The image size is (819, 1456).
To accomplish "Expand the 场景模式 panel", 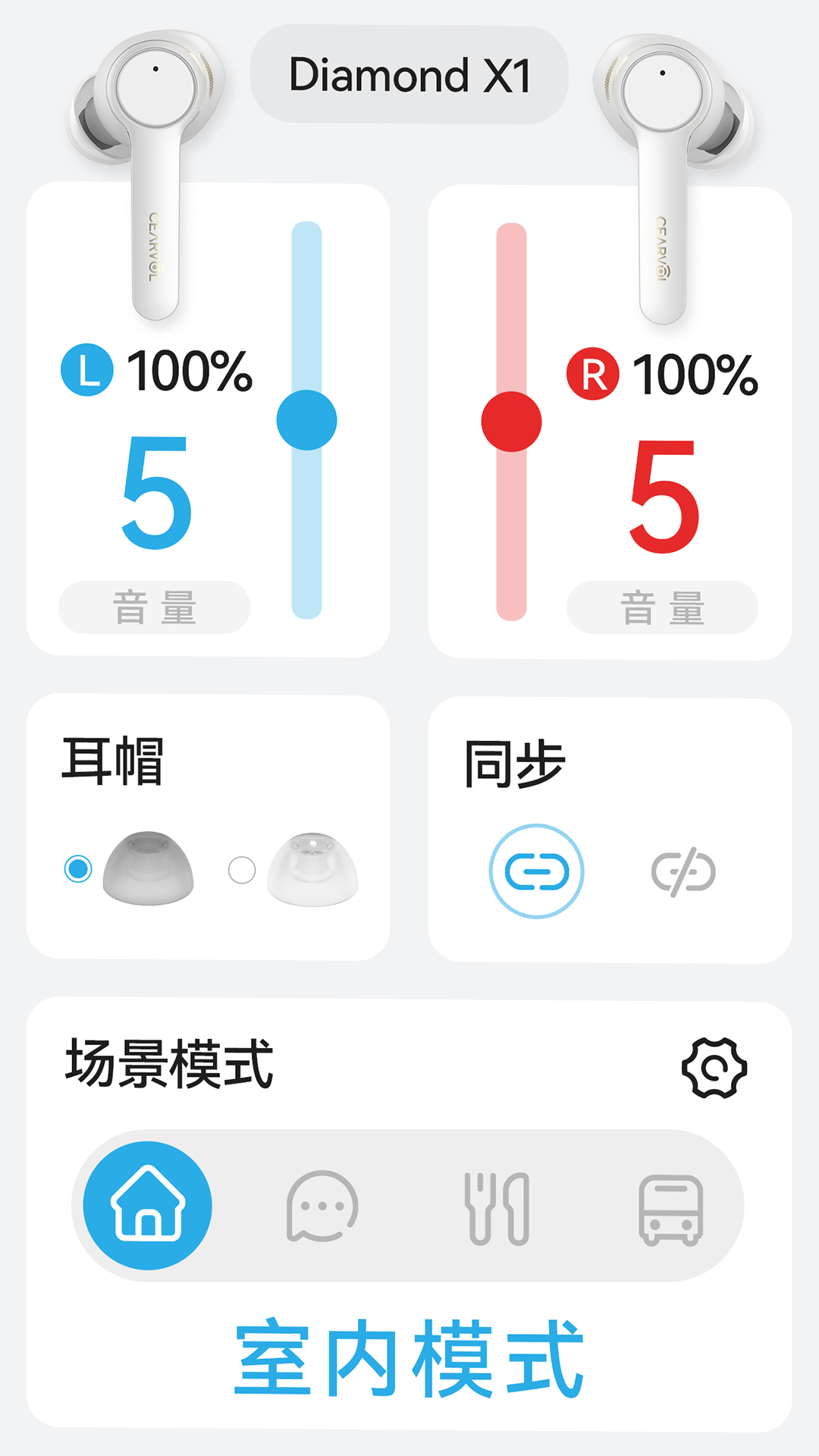I will 168,1063.
